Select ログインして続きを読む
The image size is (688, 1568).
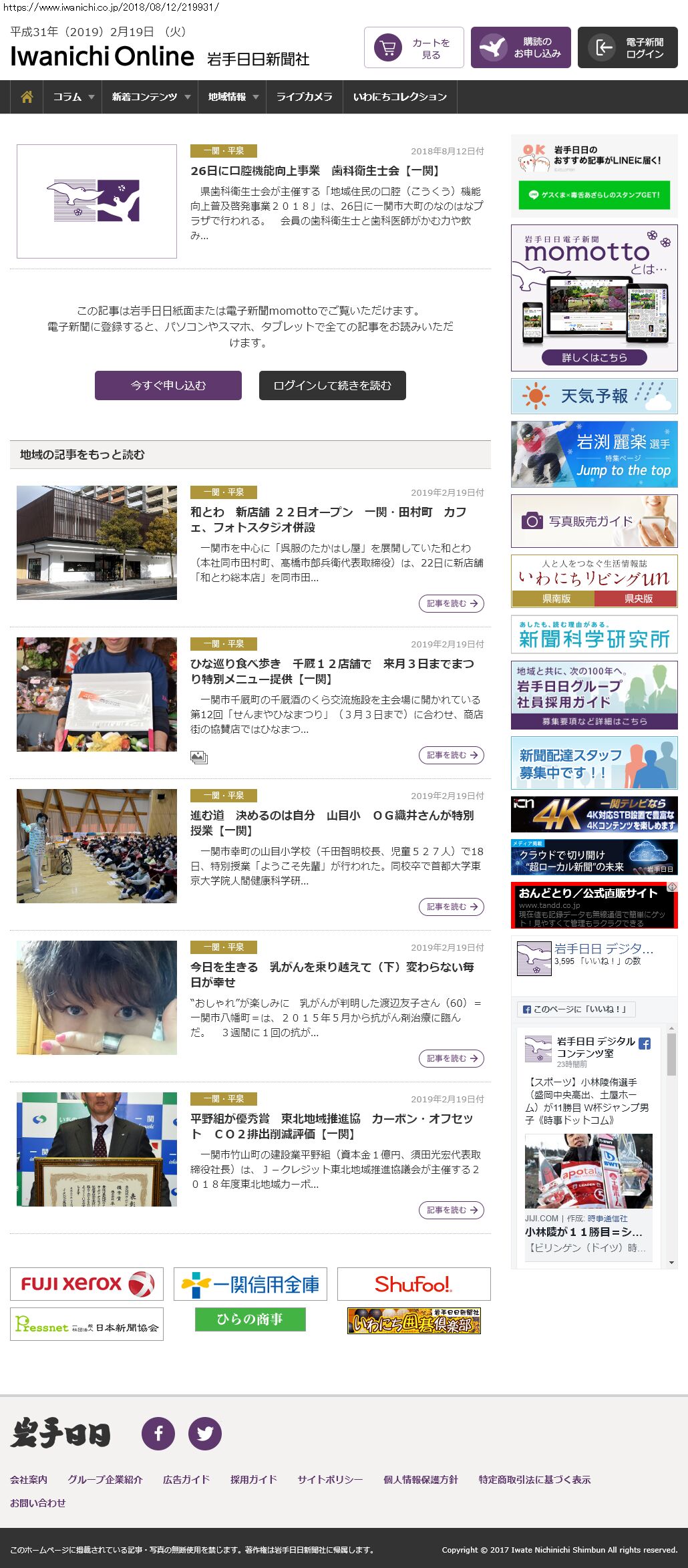[x=332, y=385]
